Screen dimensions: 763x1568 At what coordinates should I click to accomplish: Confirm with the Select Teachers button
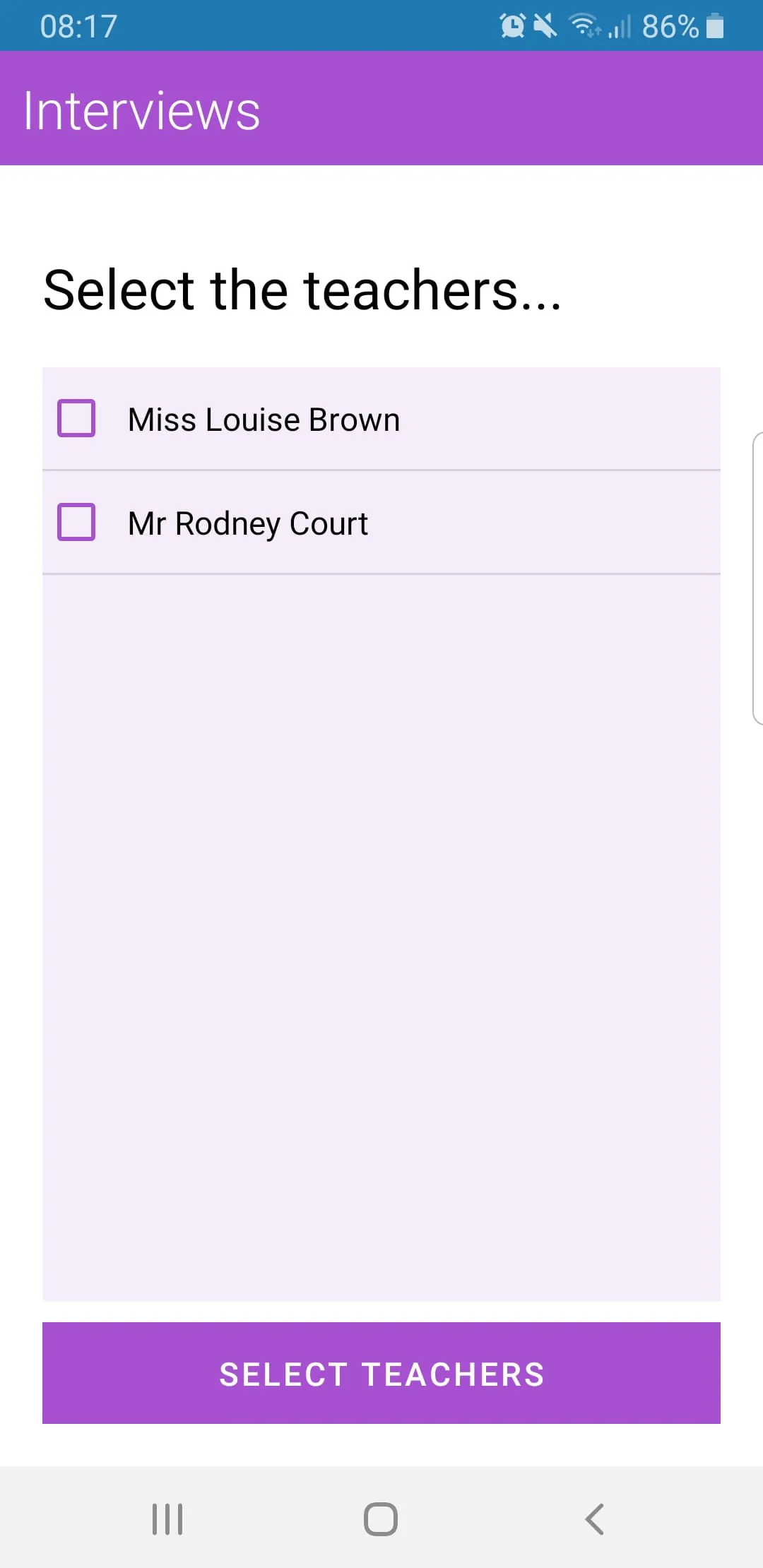[381, 1373]
